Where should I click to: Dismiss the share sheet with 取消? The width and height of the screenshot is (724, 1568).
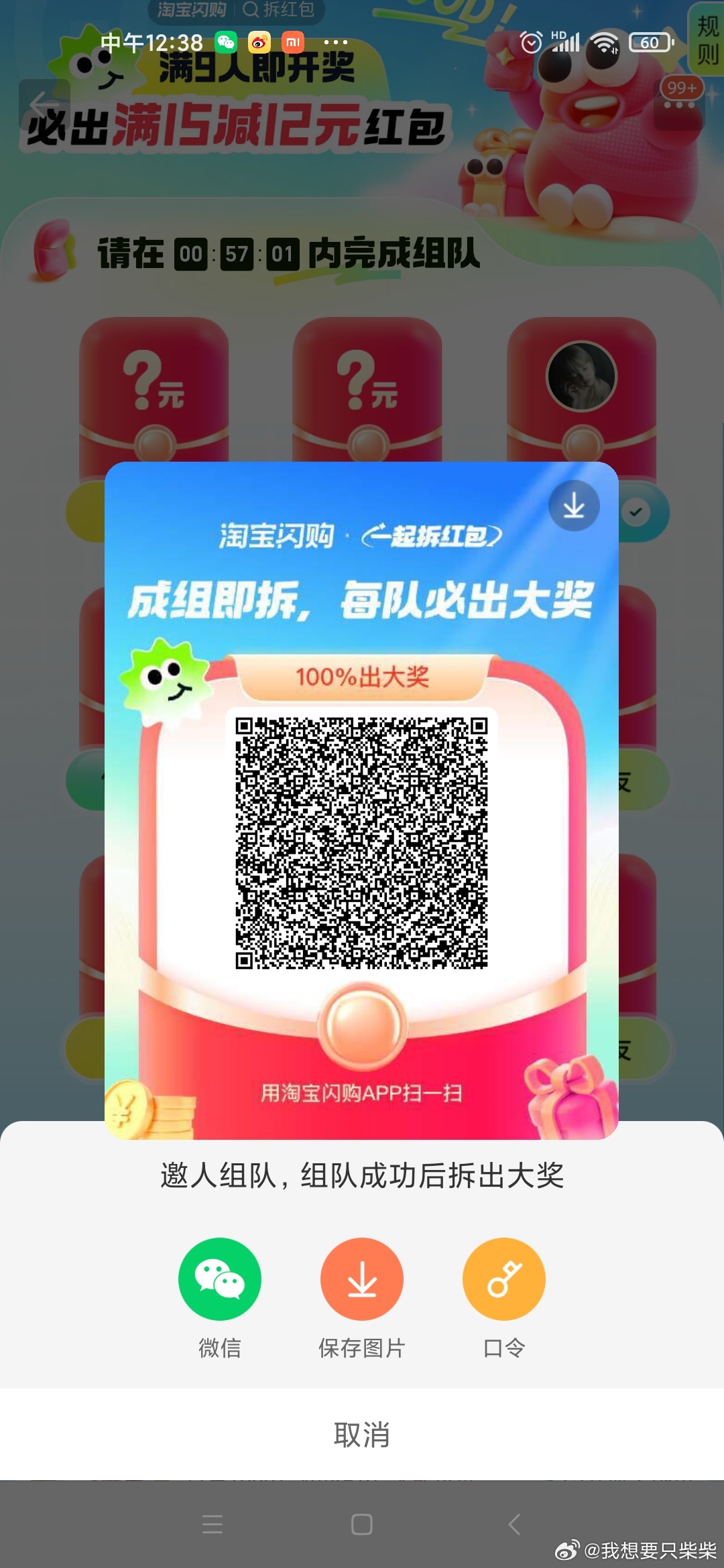362,1435
